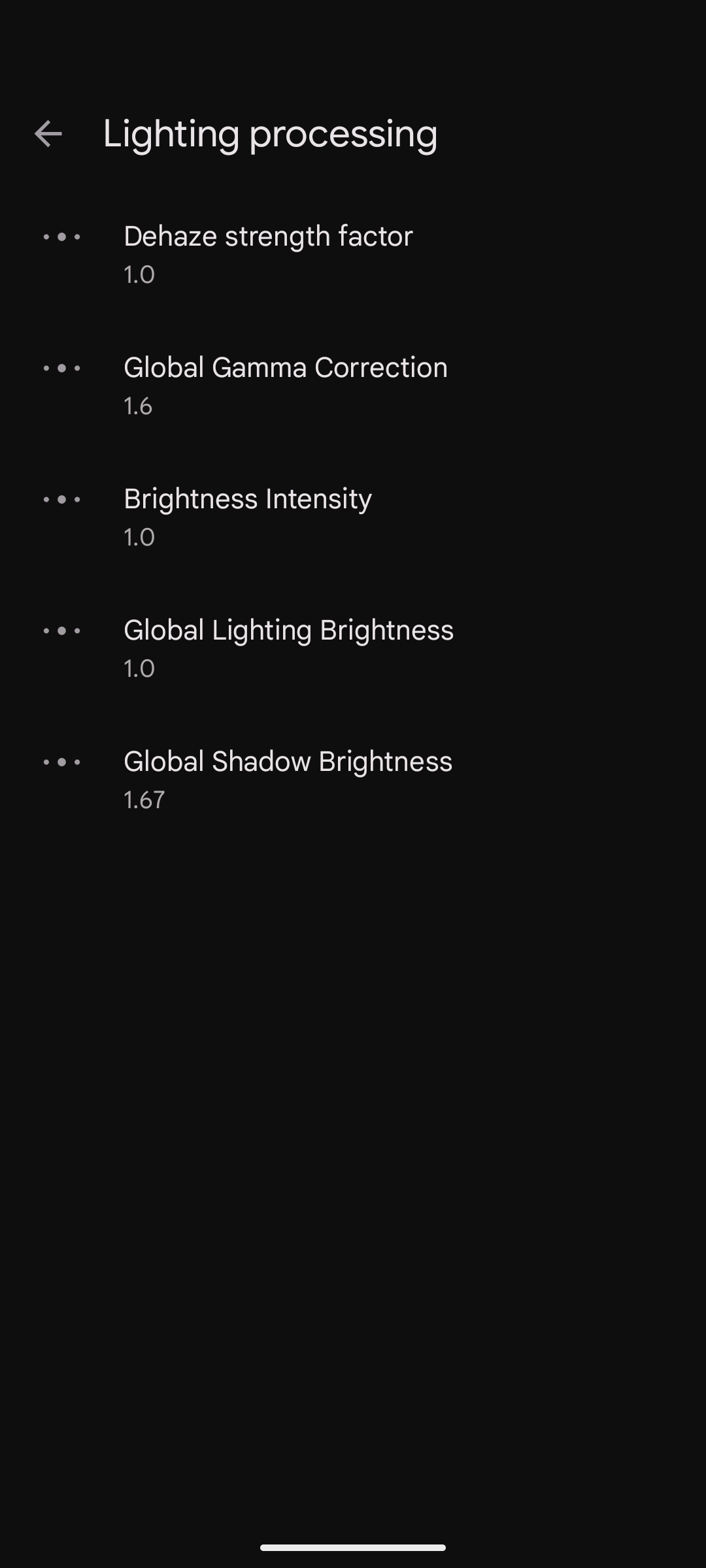Open Dehaze strength factor setting
The height and width of the screenshot is (1568, 706).
353,255
